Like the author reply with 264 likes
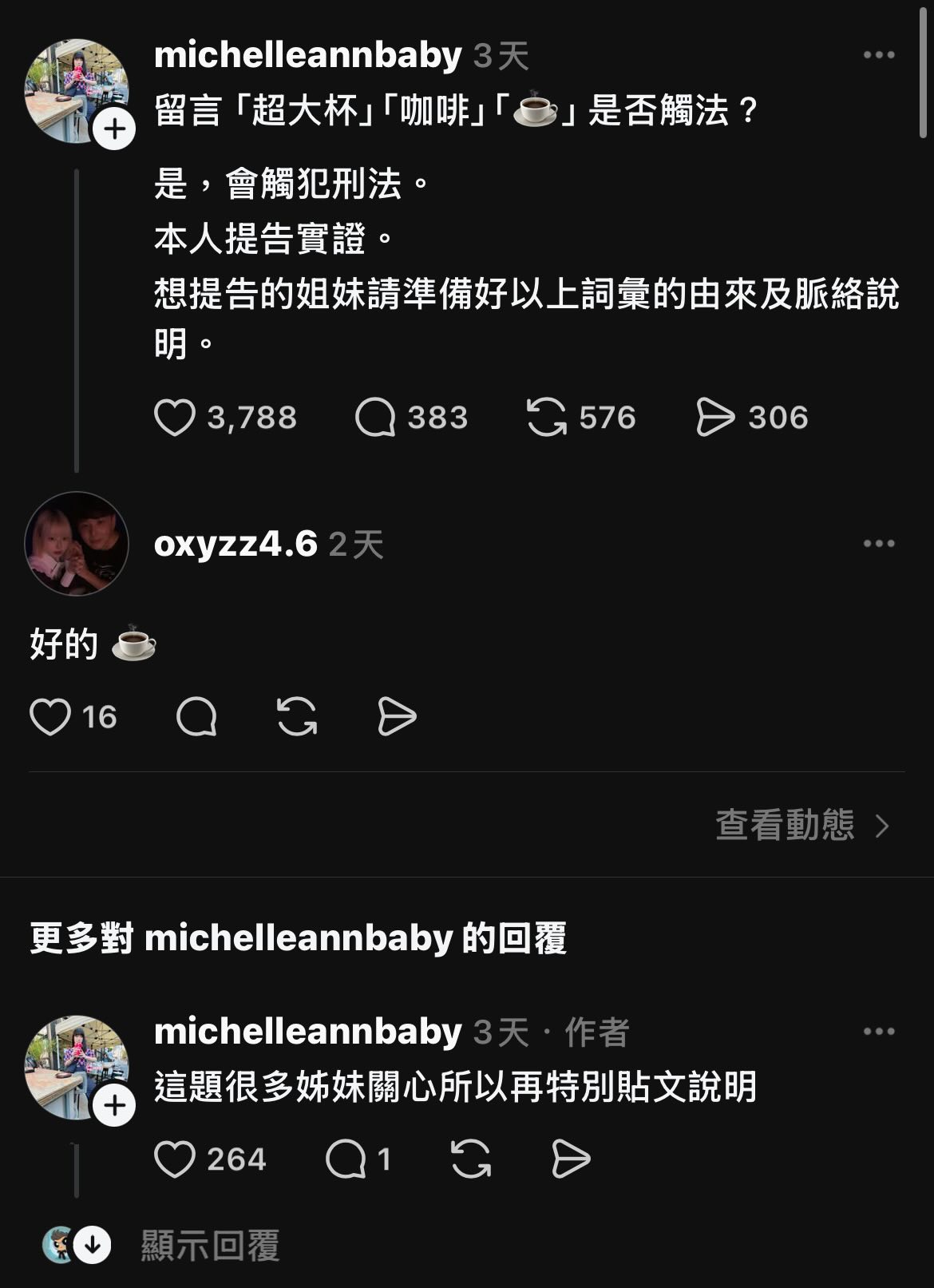 pos(175,1159)
